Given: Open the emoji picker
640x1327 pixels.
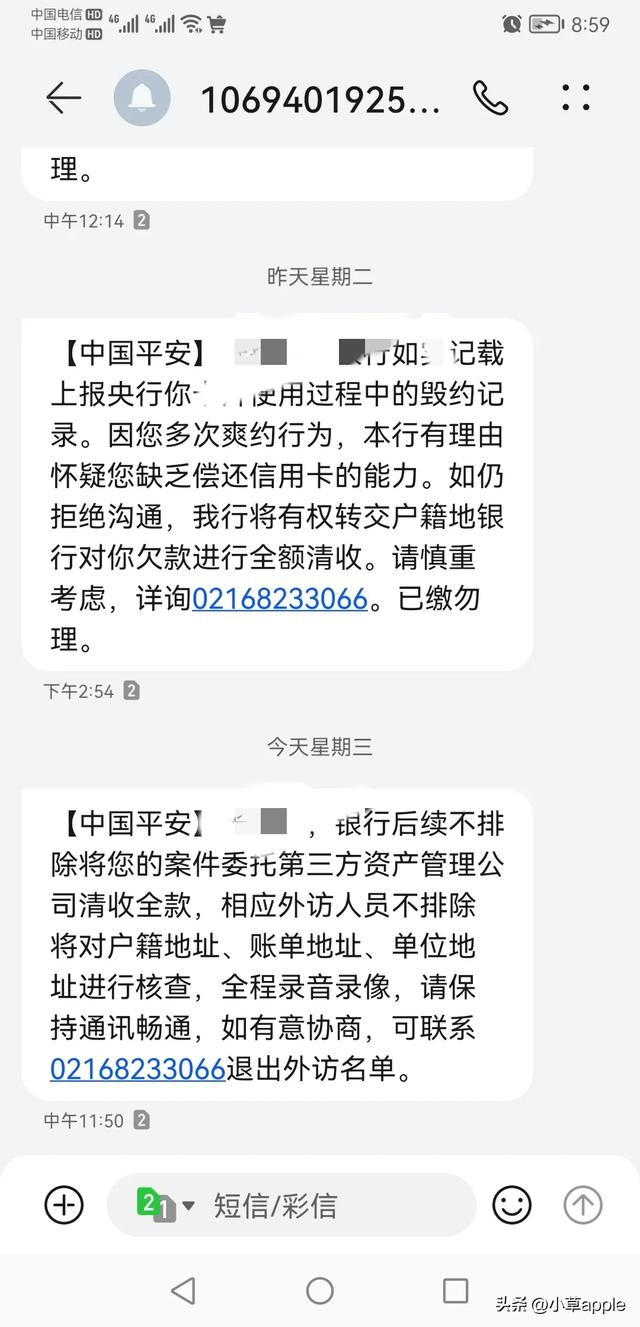Looking at the screenshot, I should point(512,1205).
